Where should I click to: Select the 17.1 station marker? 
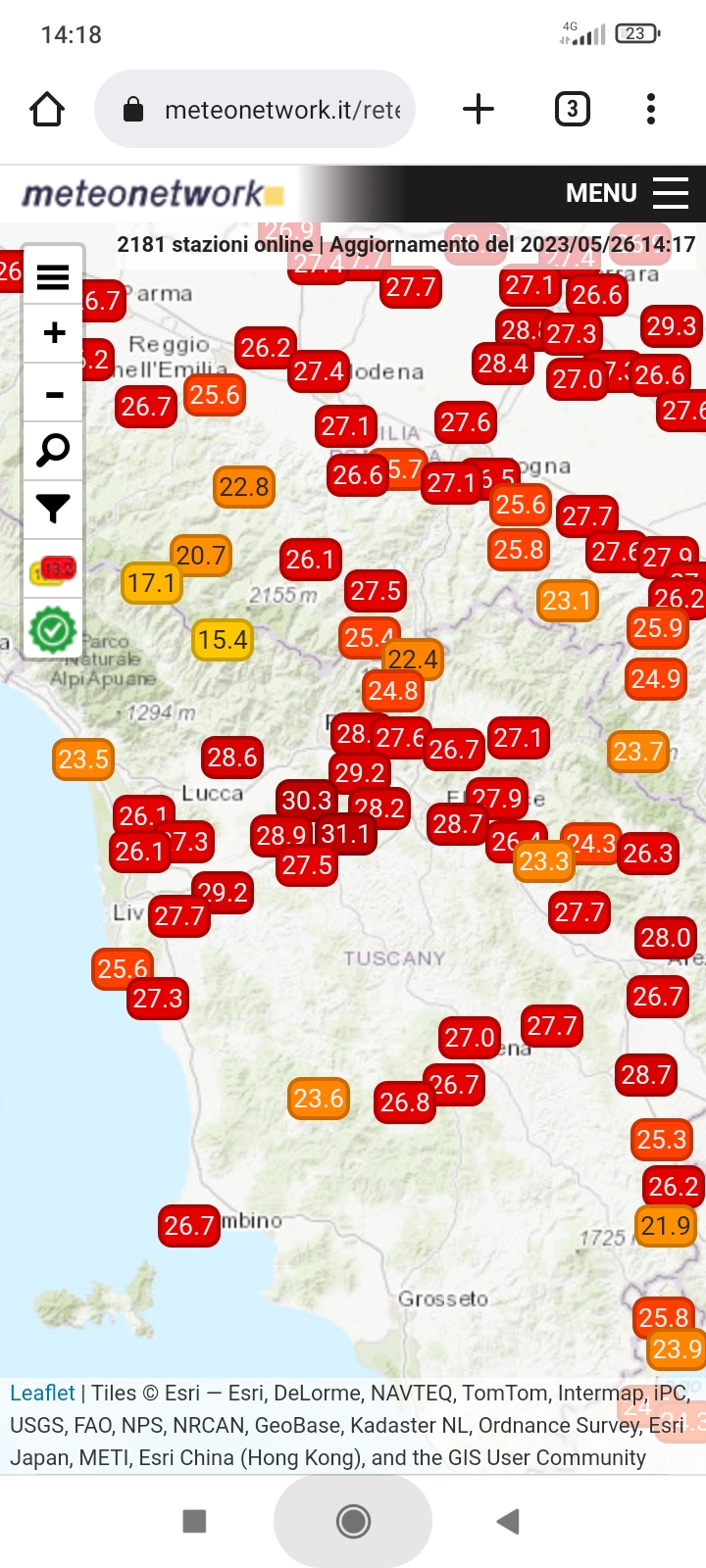(151, 584)
